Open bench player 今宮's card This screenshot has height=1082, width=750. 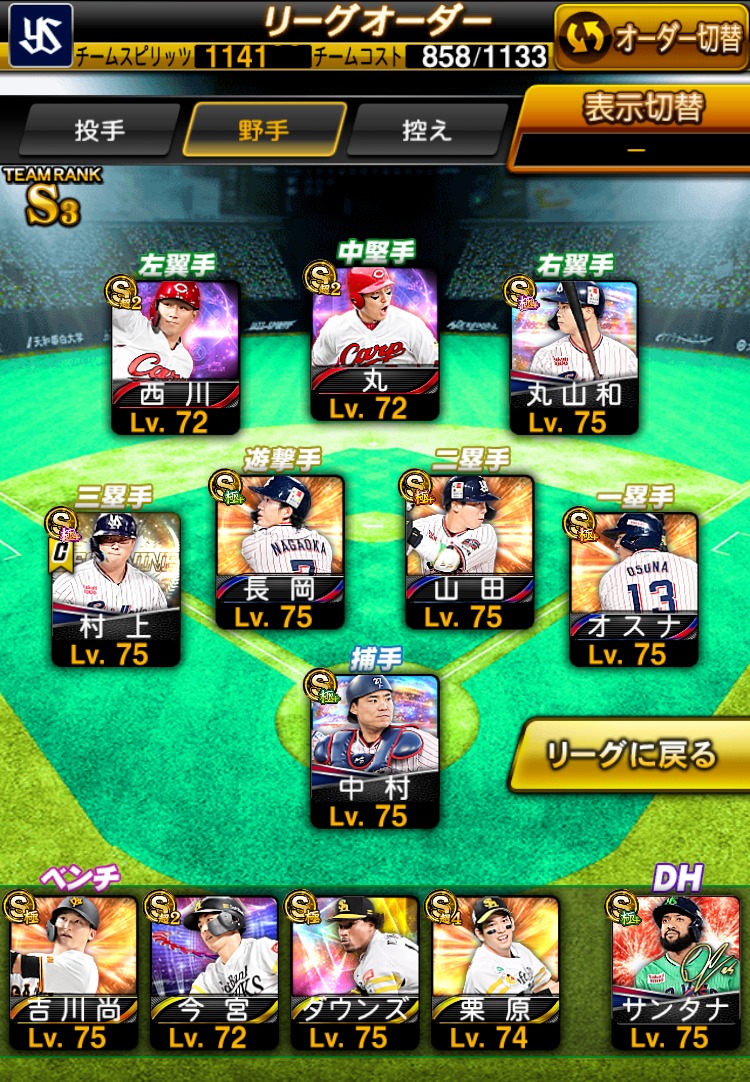click(x=213, y=970)
